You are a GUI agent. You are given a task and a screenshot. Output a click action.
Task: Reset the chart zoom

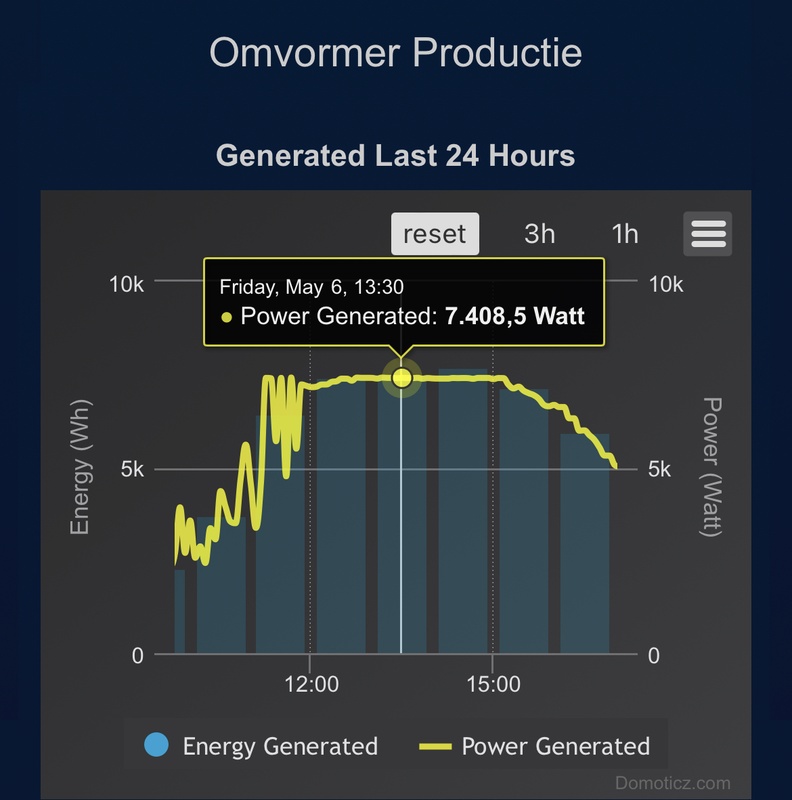pos(434,234)
